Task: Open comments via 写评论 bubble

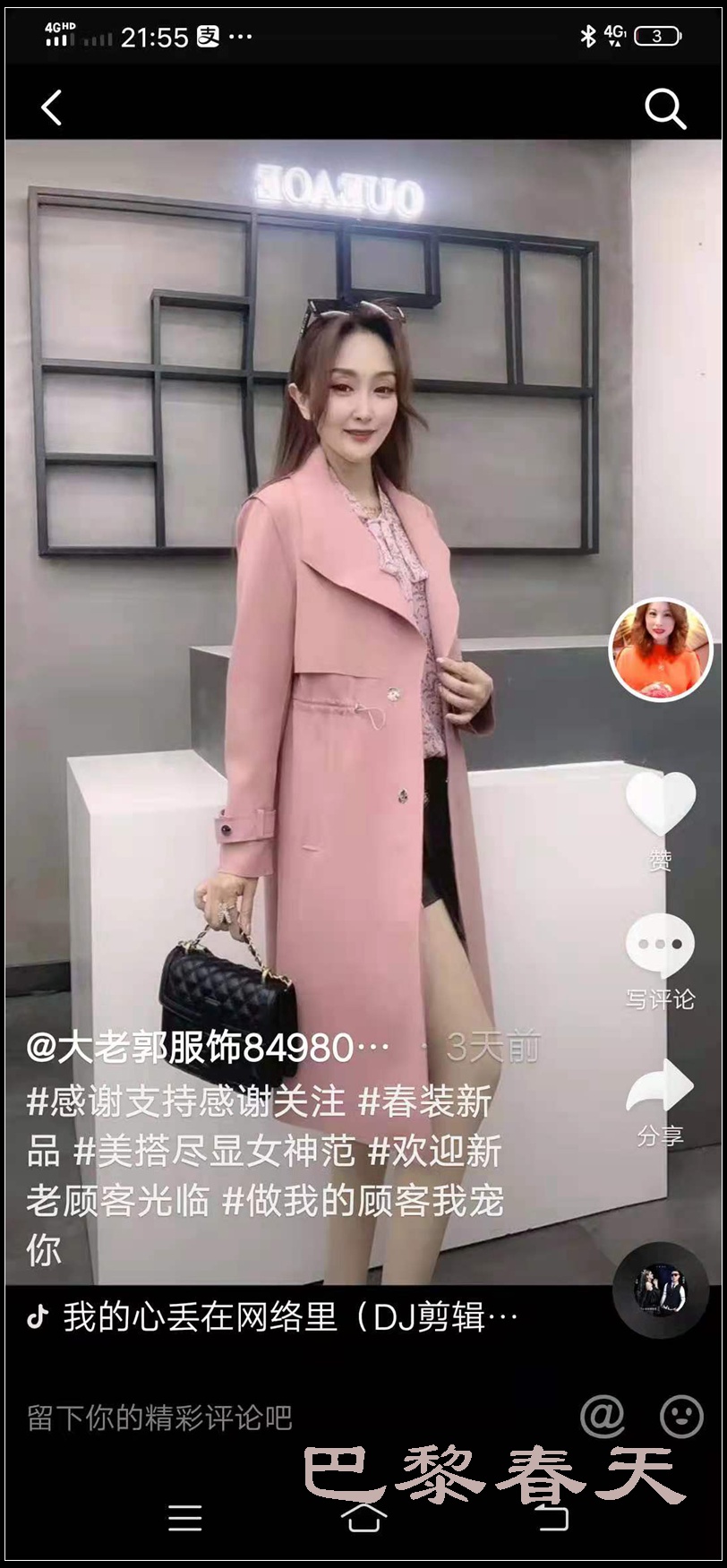Action: click(661, 947)
